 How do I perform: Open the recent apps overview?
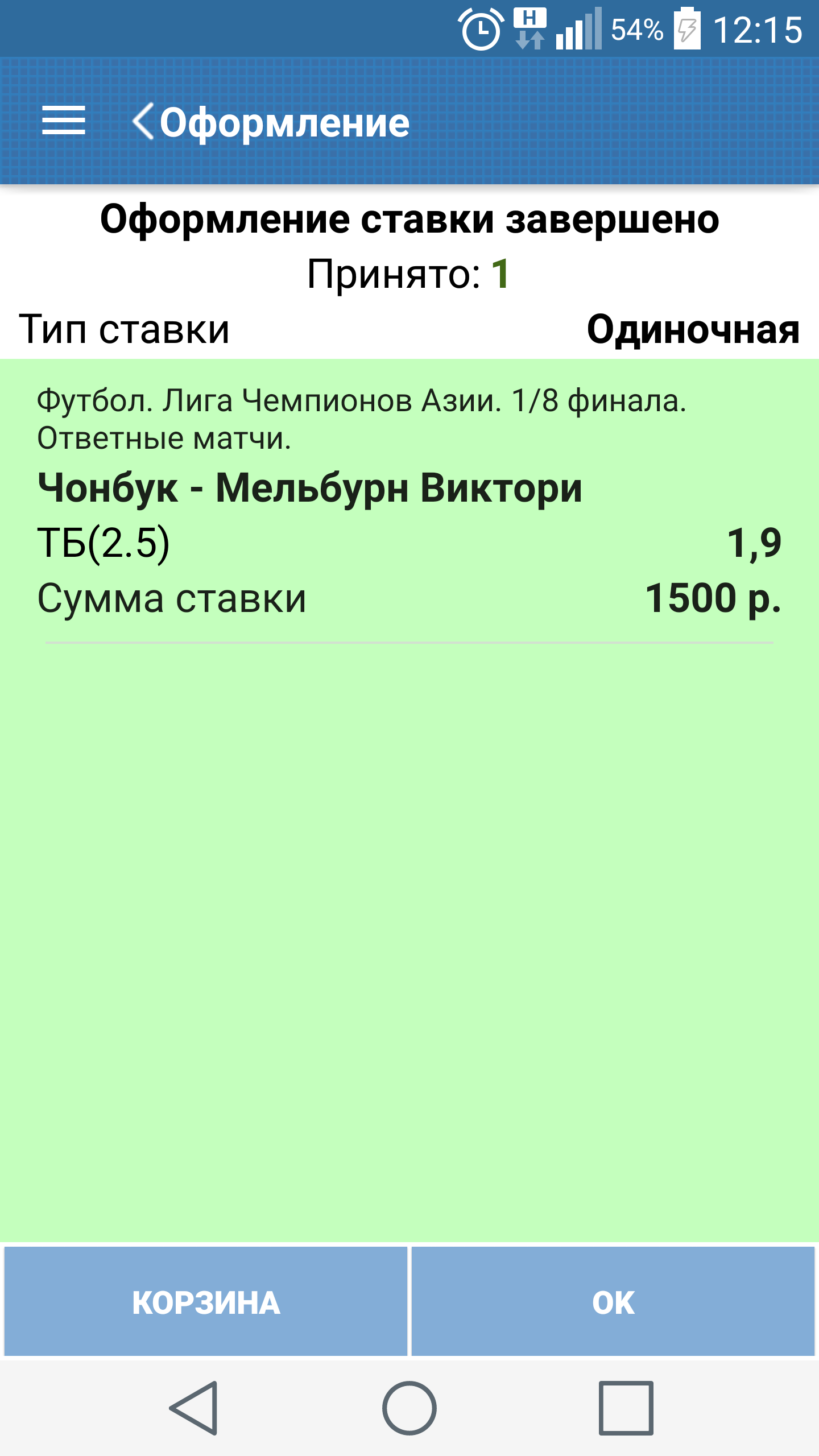[626, 1408]
